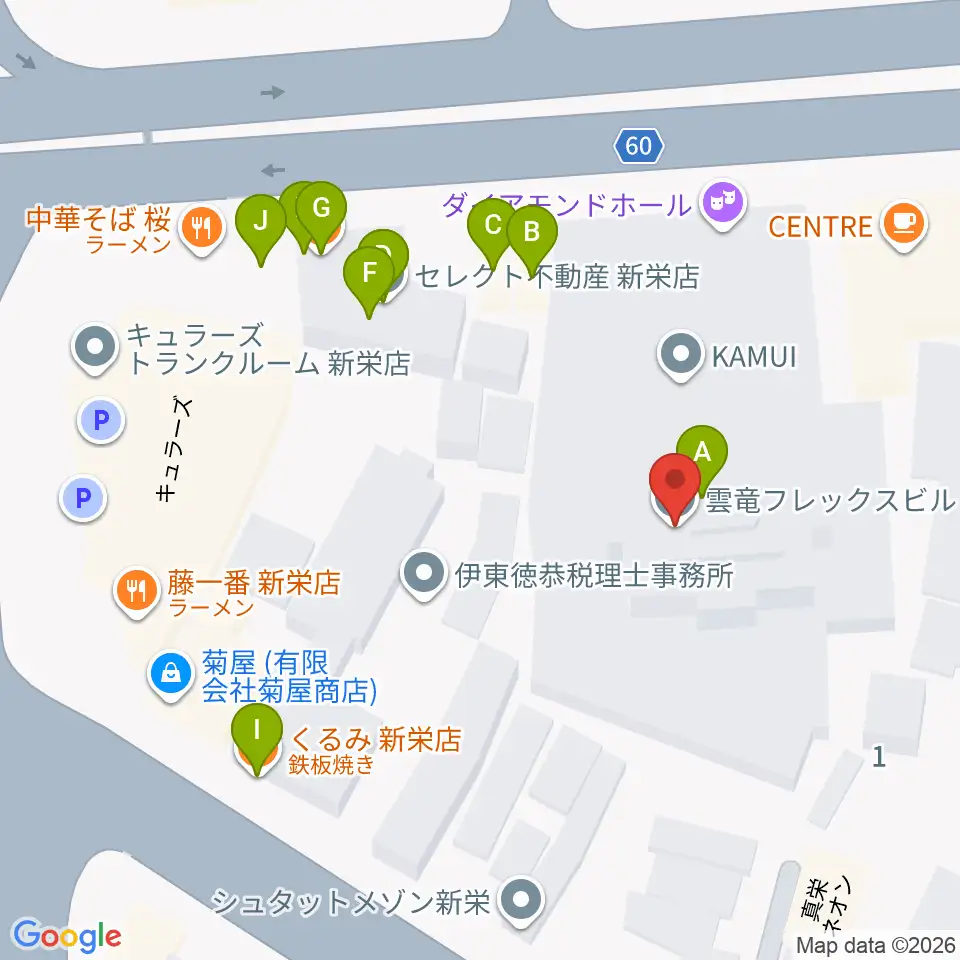Open the 伊東徳恭税理士事務所 pin
960x960 pixels.
point(424,574)
